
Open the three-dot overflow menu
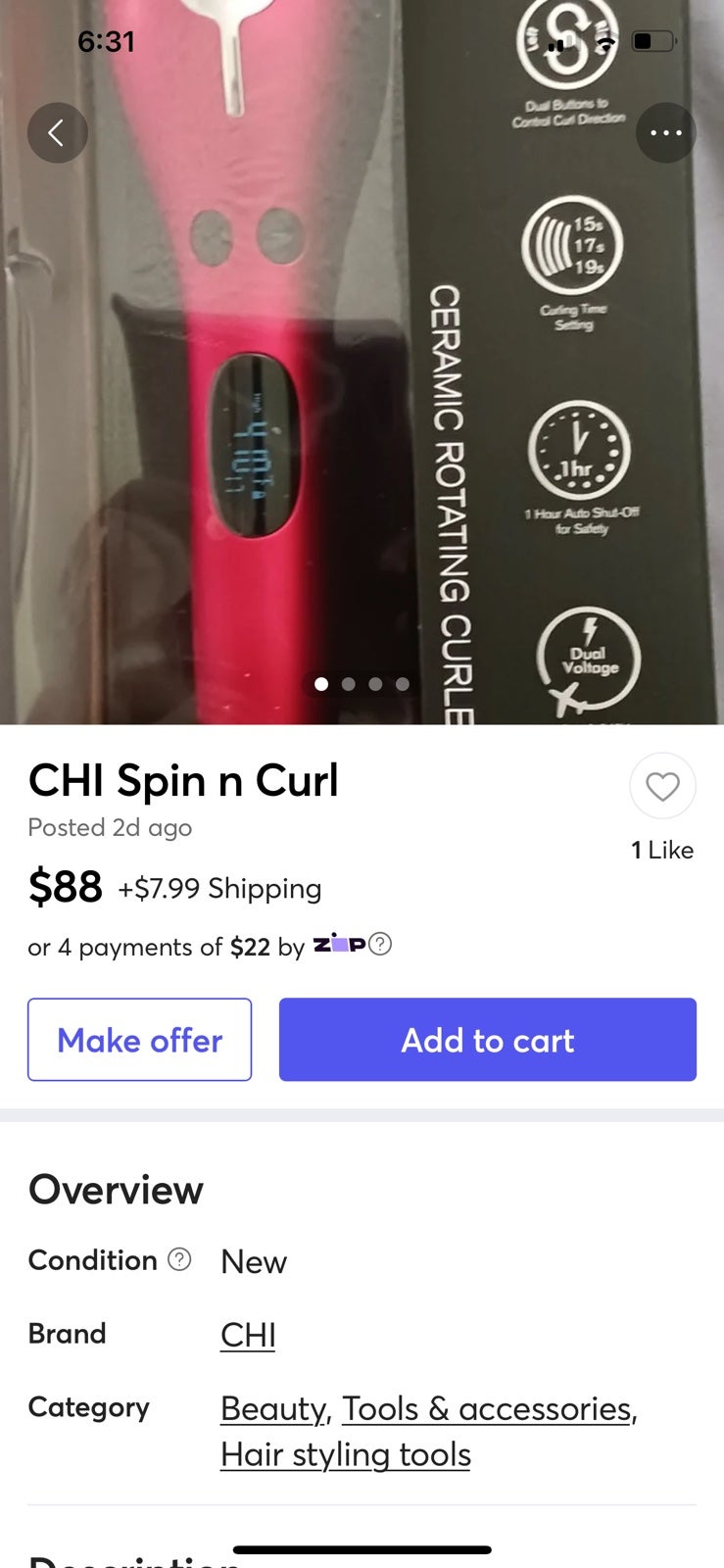pyautogui.click(x=666, y=132)
